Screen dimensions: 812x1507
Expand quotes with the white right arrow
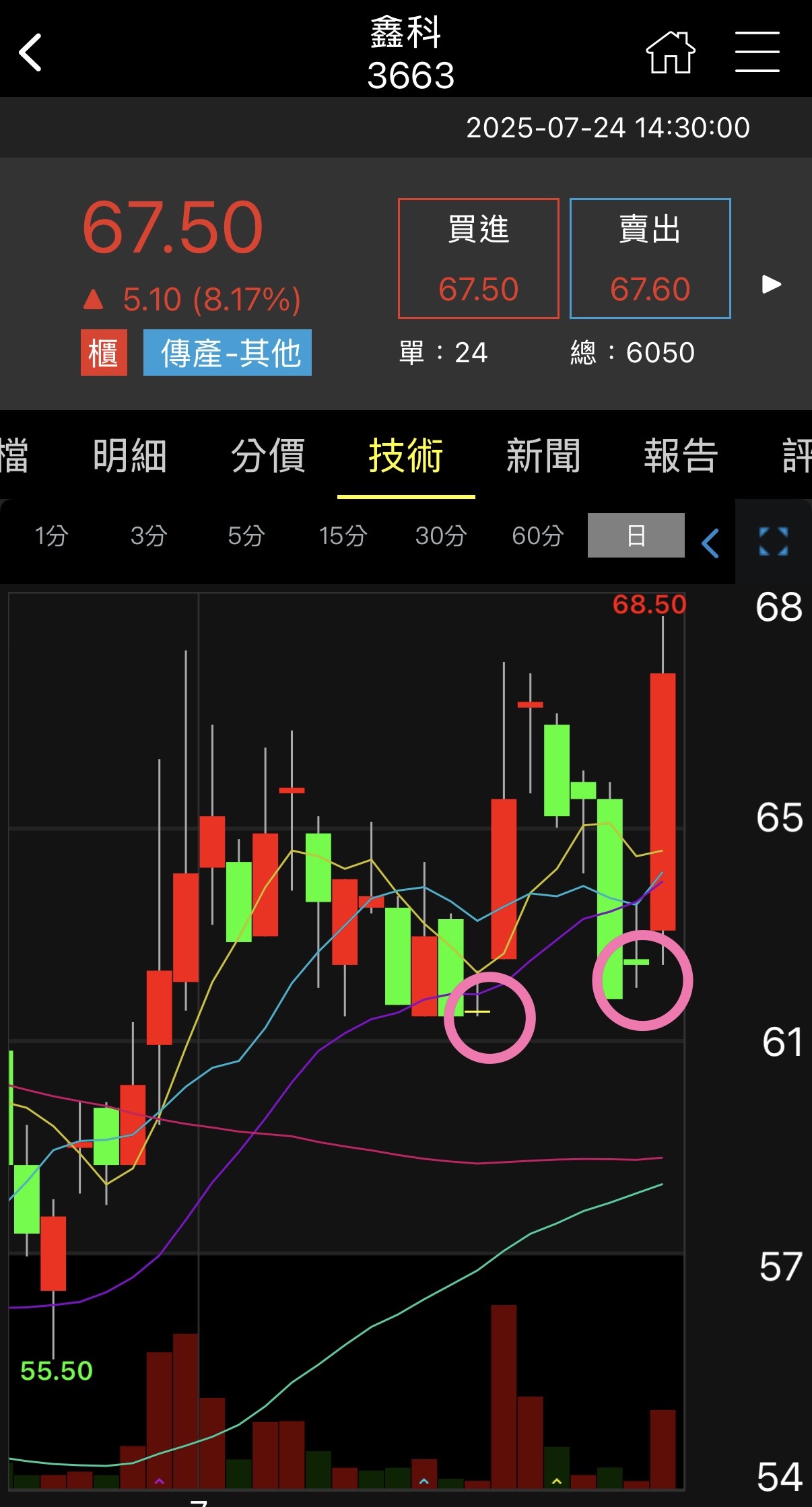(772, 284)
